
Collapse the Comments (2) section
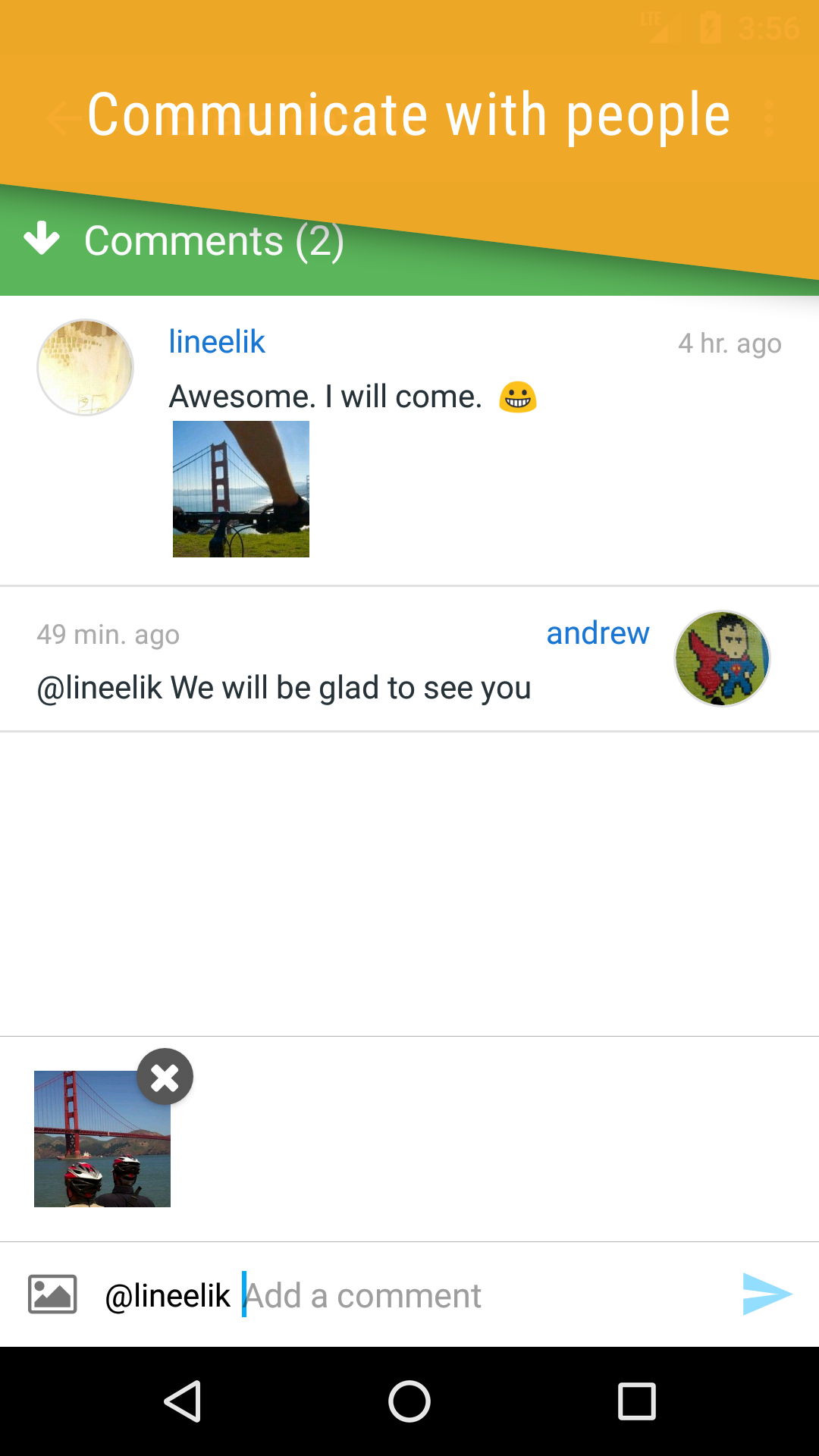[x=42, y=240]
